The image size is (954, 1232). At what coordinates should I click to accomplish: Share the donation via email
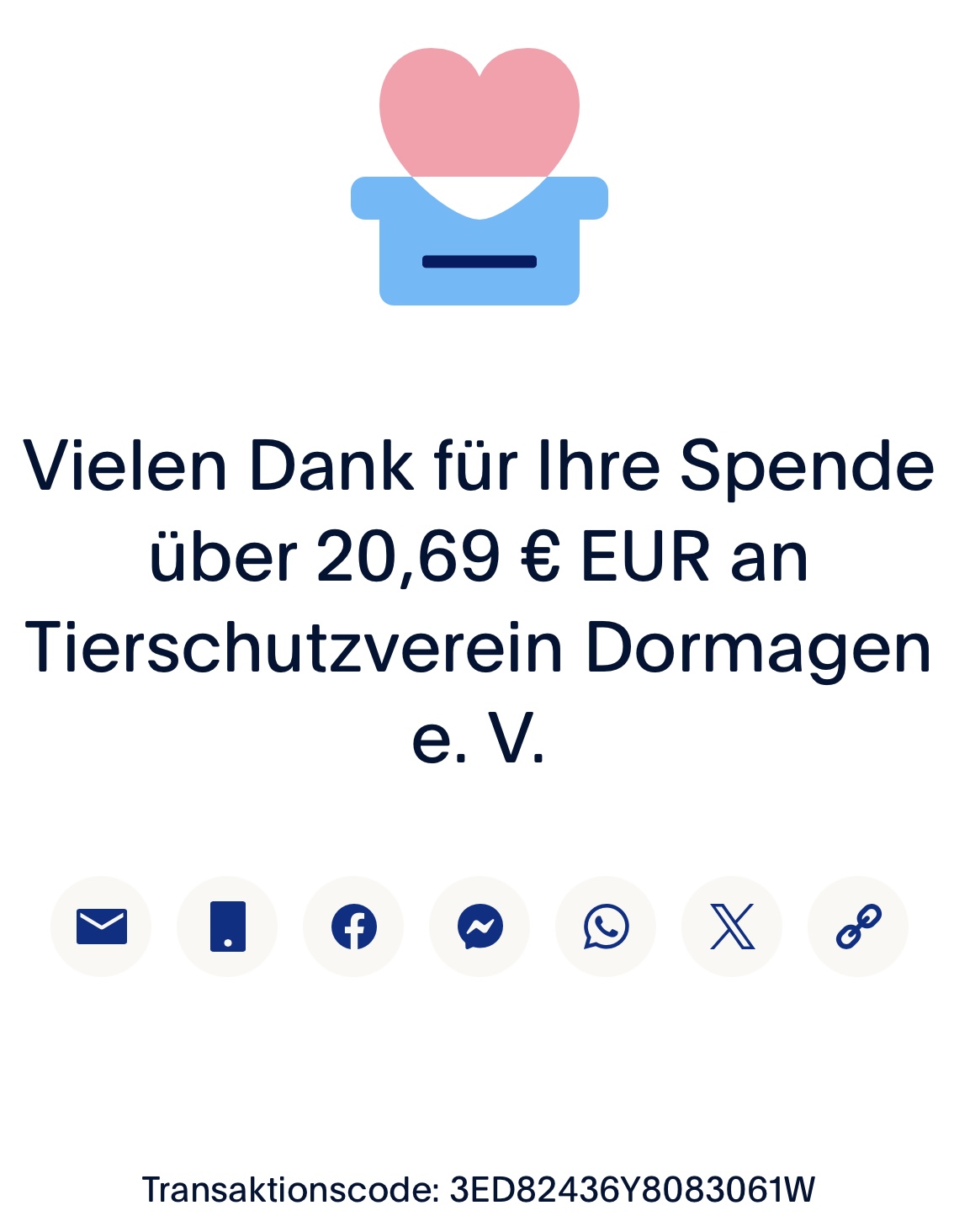pos(101,927)
